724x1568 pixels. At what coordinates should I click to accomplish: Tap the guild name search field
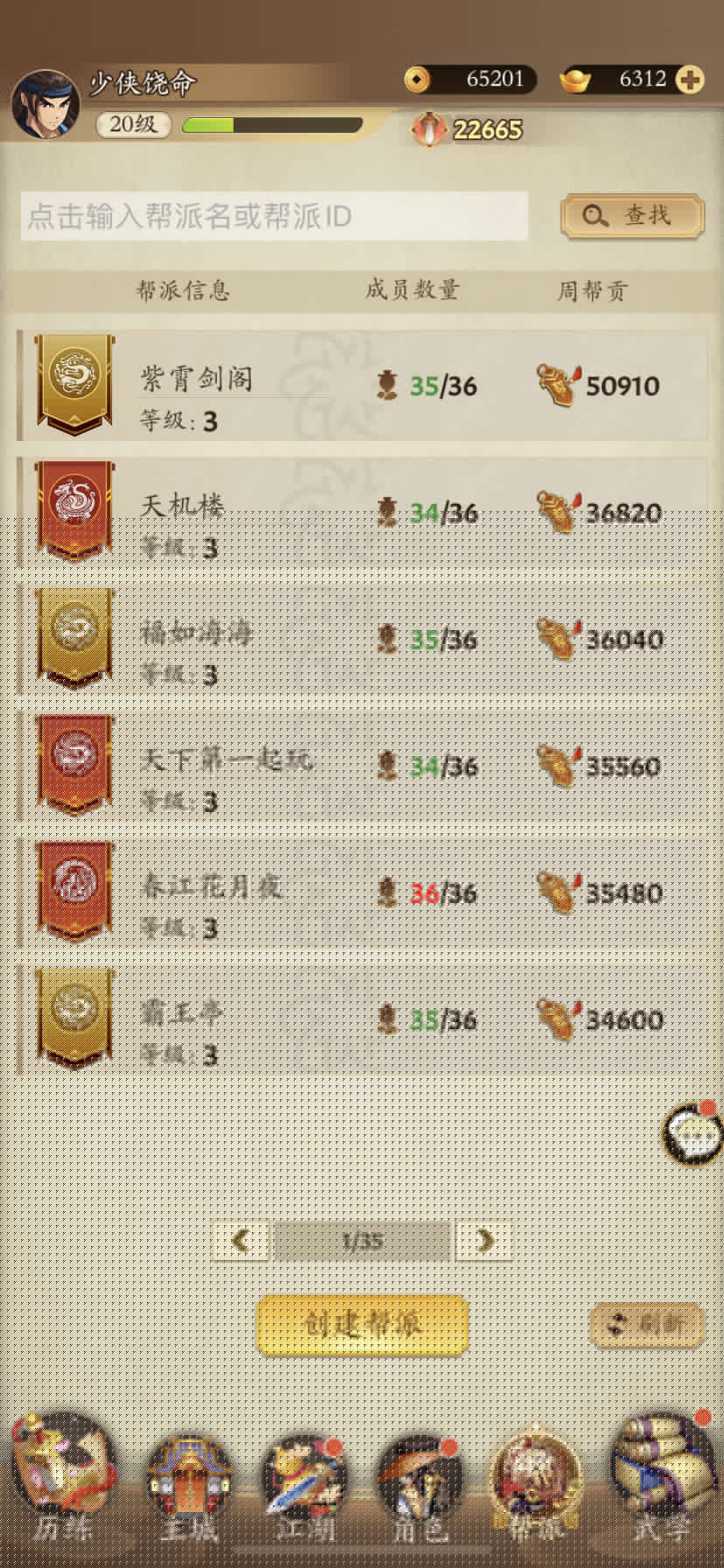tap(274, 216)
